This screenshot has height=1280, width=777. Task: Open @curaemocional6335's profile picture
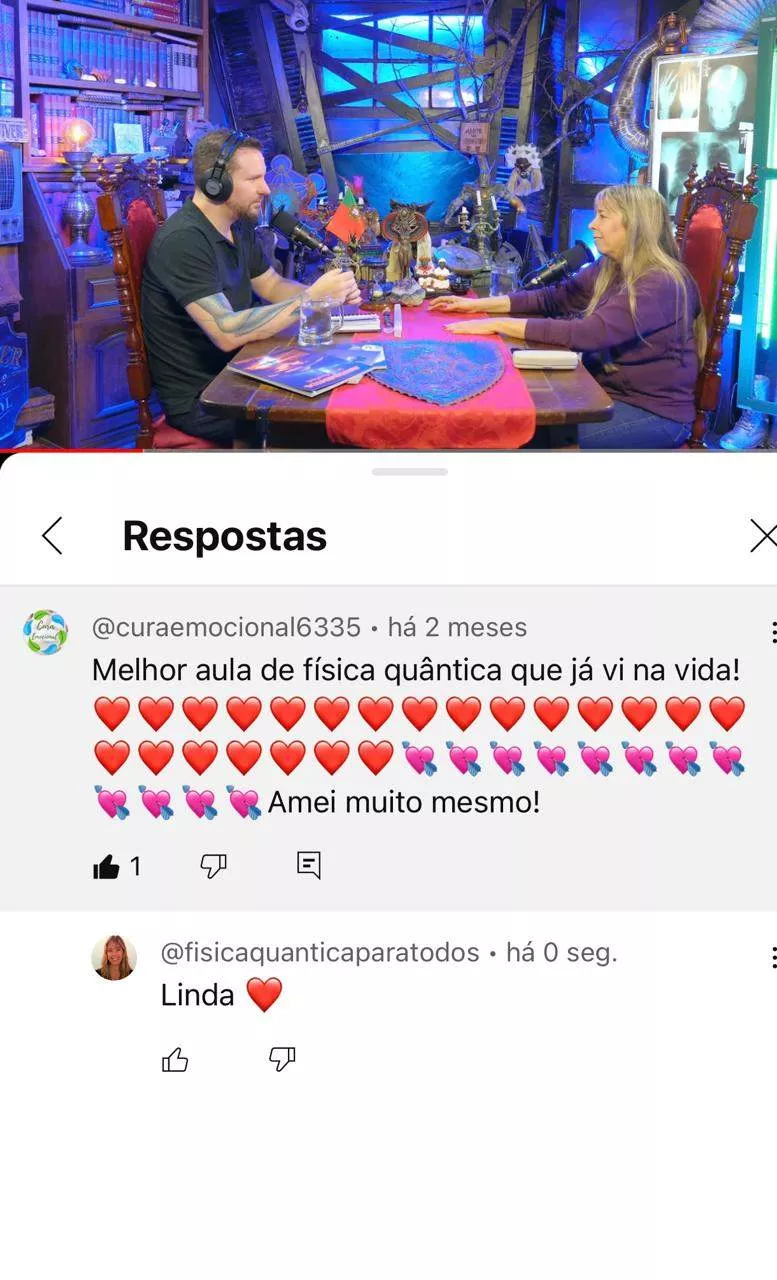click(x=45, y=632)
